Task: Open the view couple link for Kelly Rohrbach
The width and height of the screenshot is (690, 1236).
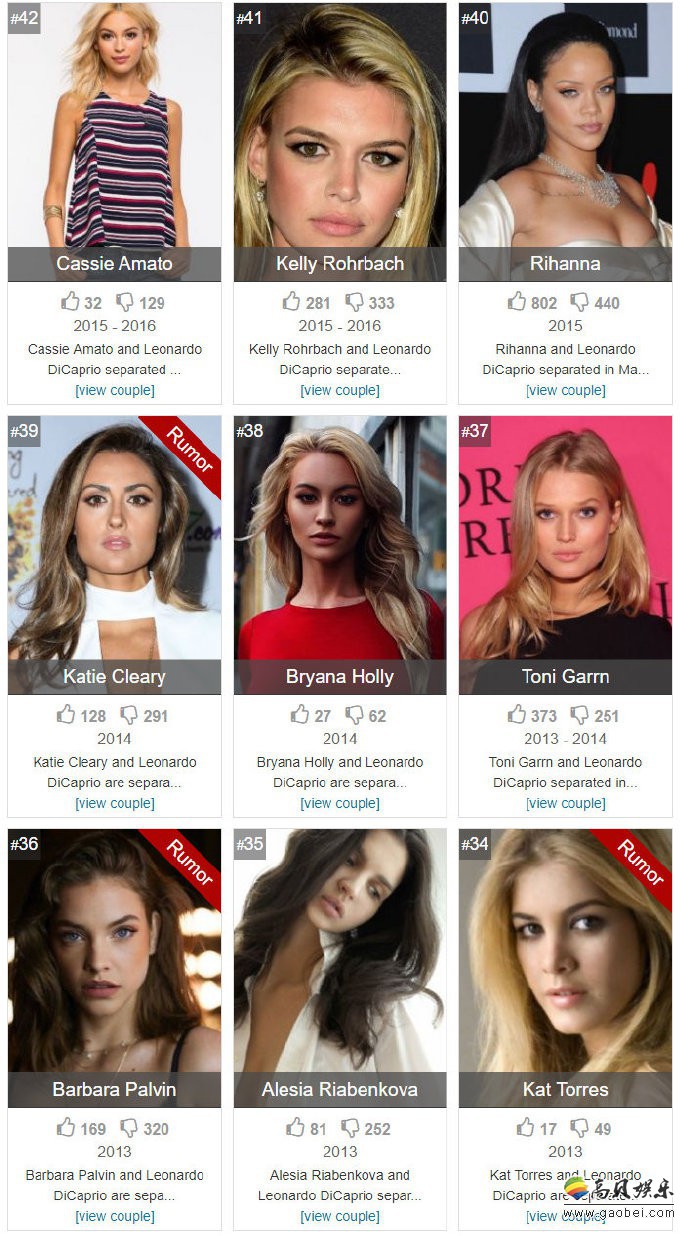Action: pos(340,390)
